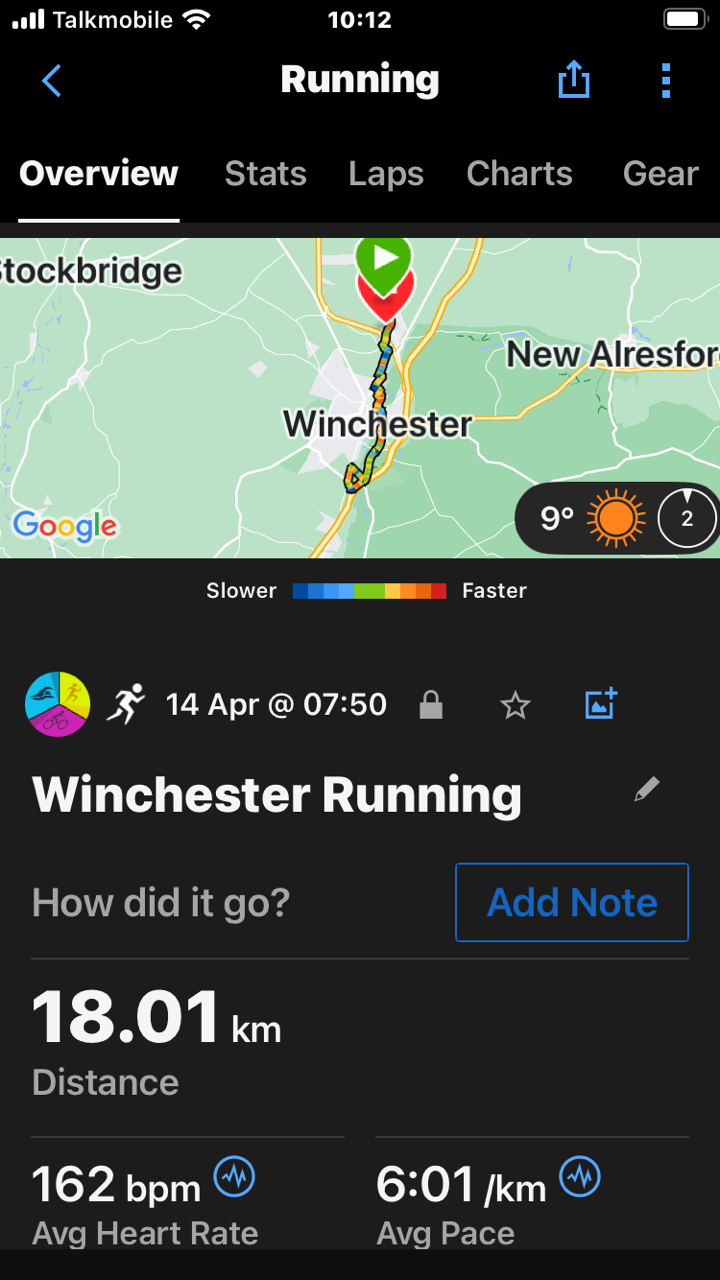Open the three-dot overflow menu
This screenshot has height=1280, width=720.
[x=666, y=80]
